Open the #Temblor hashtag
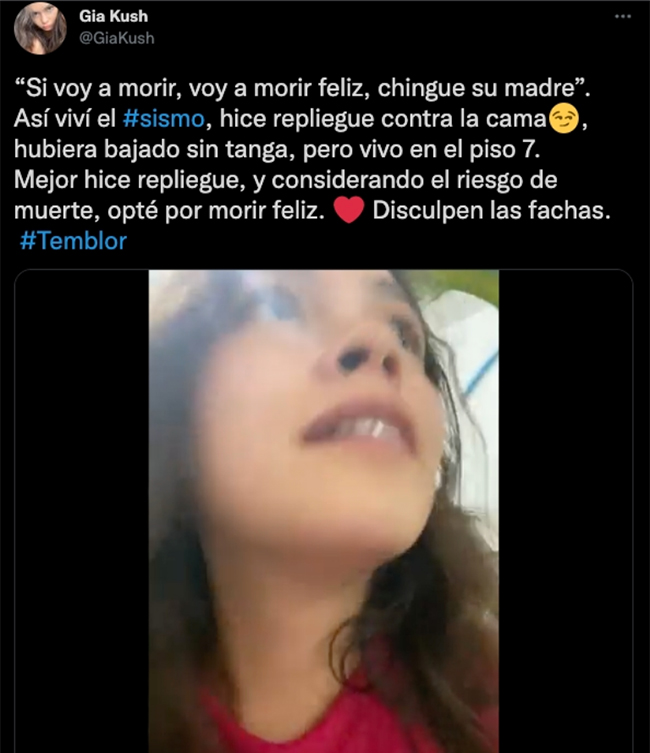Screen dimensions: 650x753 point(73,241)
